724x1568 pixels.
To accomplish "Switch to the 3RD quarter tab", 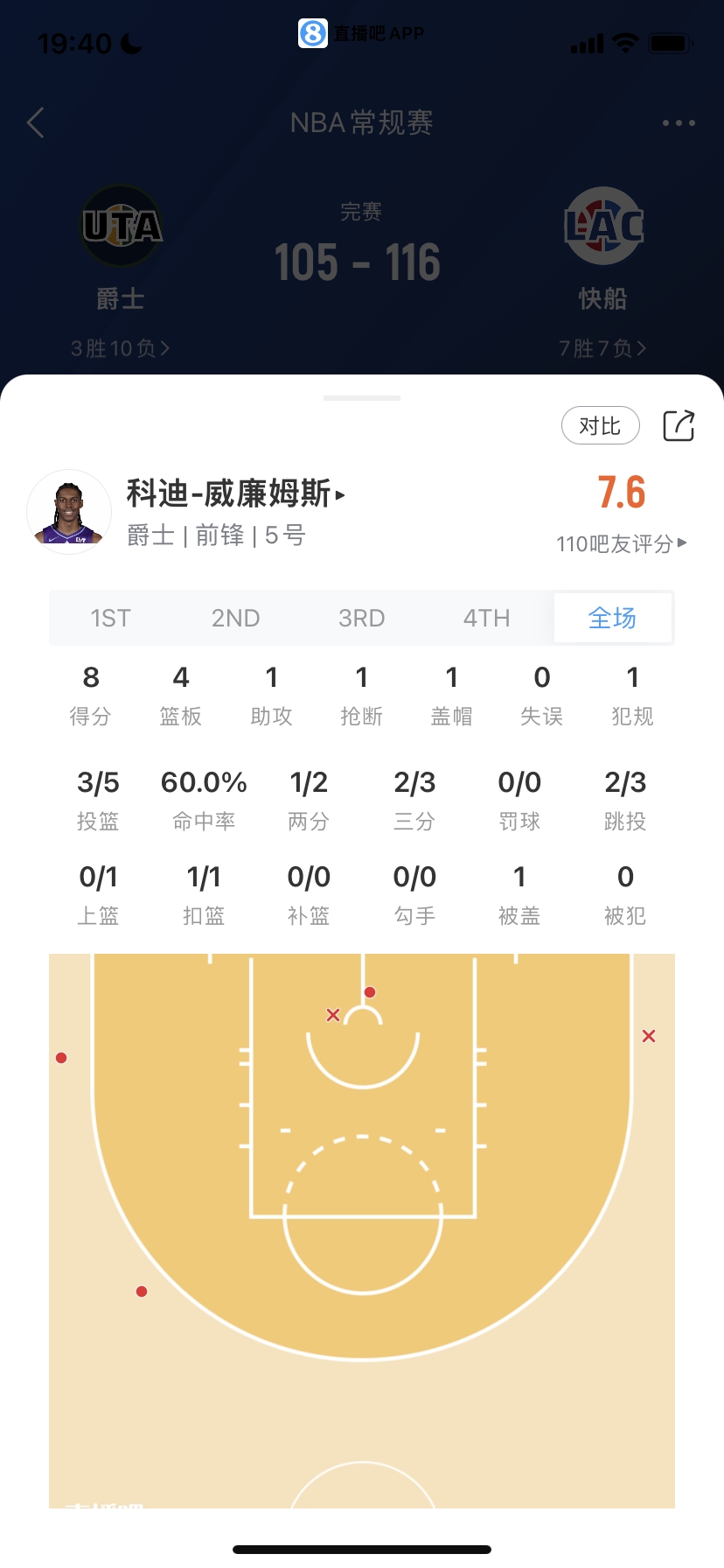I will tap(361, 619).
